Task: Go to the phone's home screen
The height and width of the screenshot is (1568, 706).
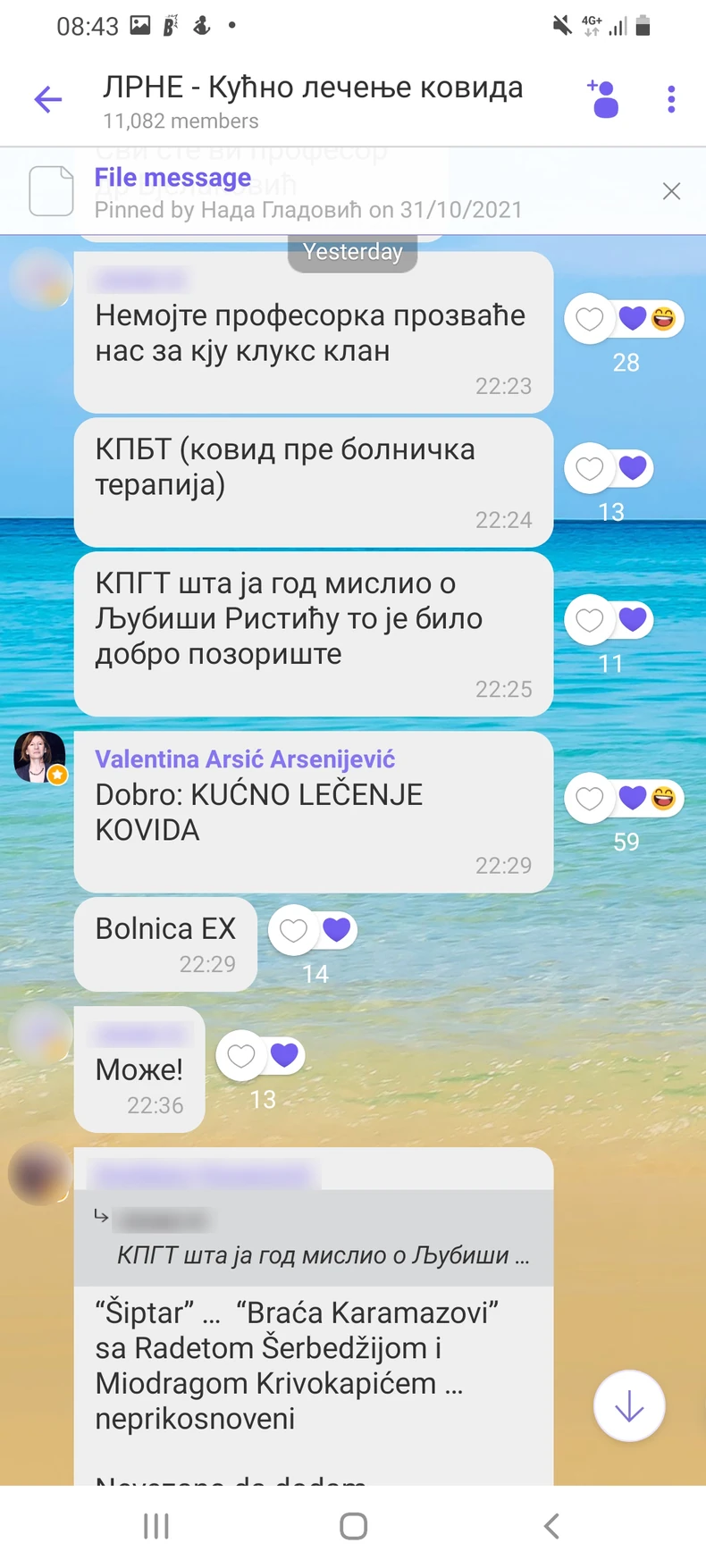Action: tap(353, 1526)
